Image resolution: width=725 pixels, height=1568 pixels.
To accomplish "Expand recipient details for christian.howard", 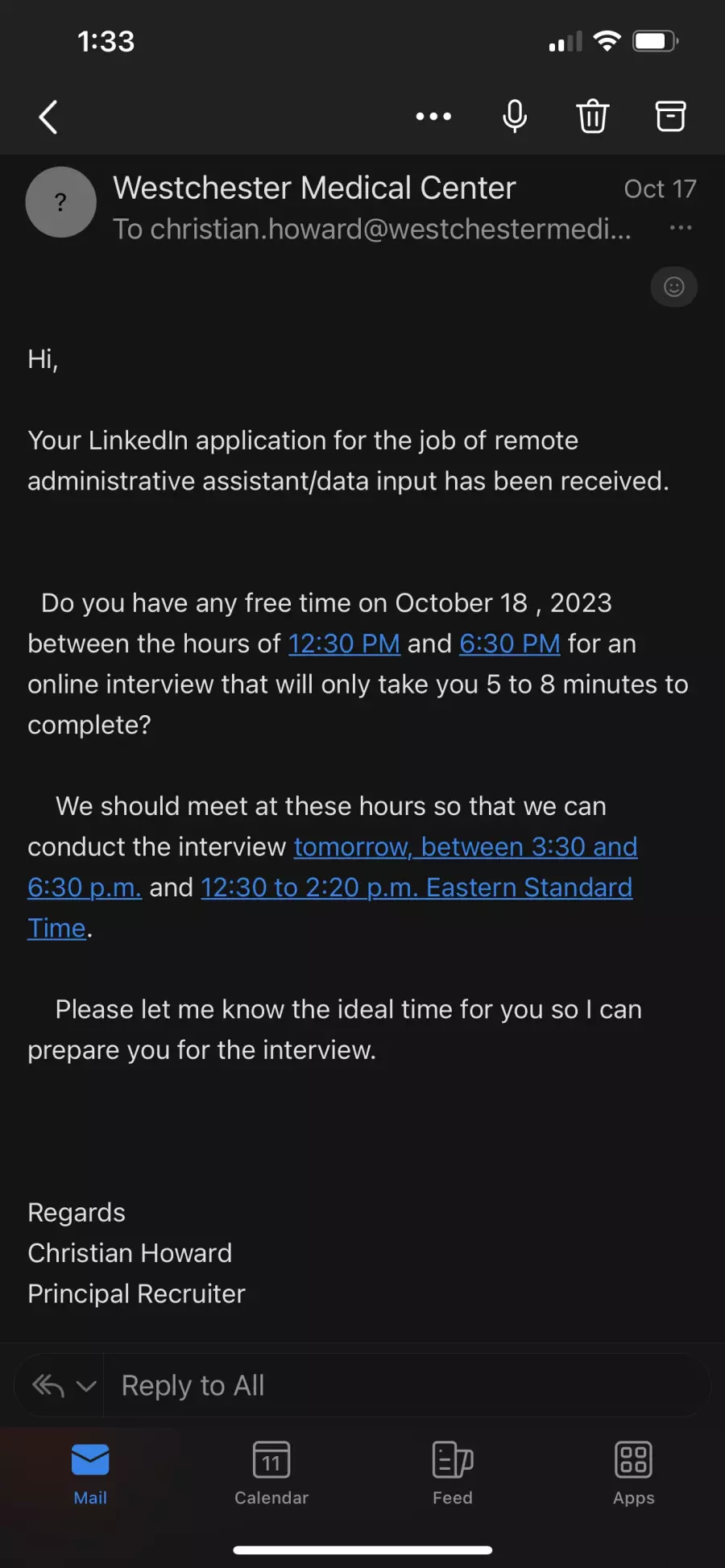I will [371, 229].
